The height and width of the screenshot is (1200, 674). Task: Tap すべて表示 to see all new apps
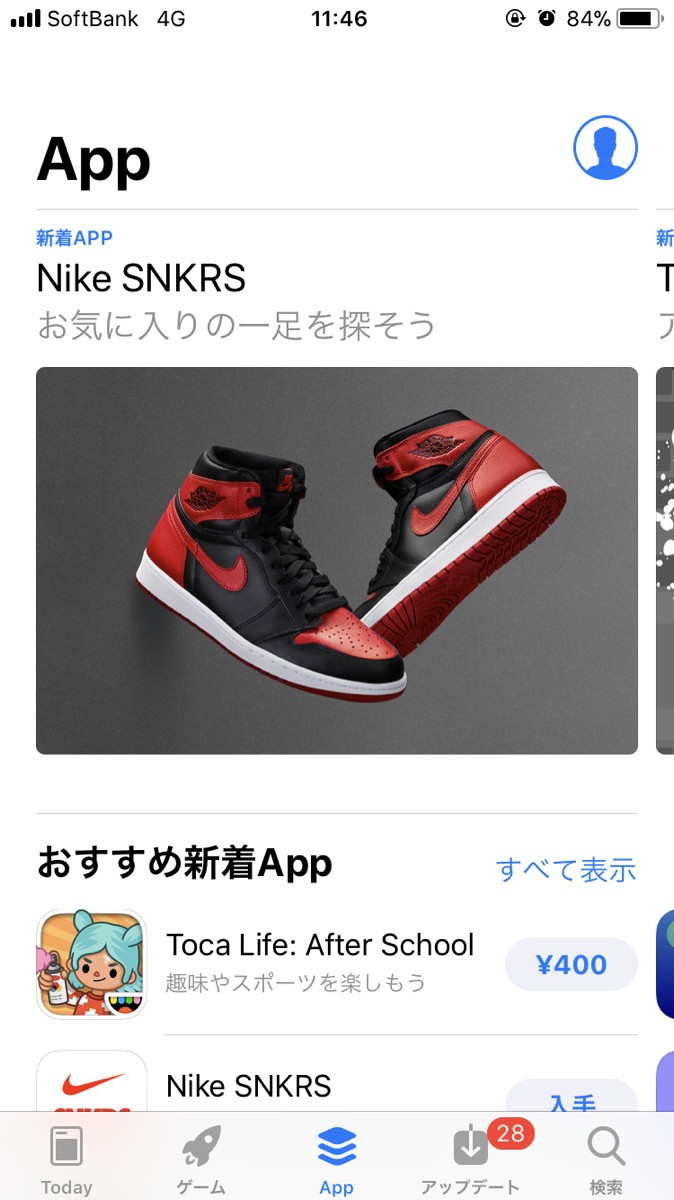click(566, 869)
